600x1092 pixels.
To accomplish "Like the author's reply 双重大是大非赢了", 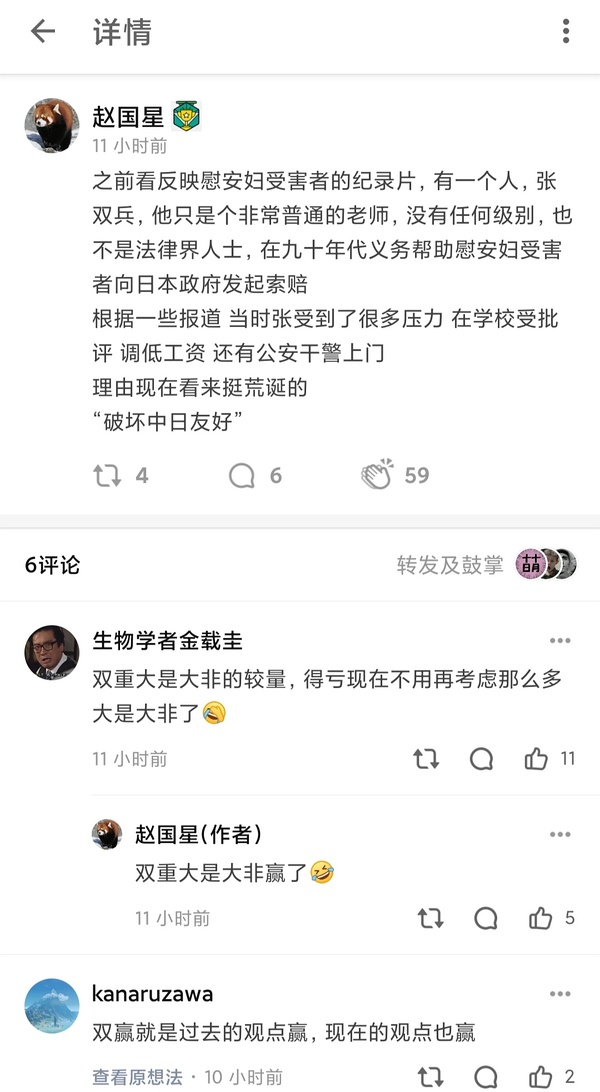I will [541, 917].
